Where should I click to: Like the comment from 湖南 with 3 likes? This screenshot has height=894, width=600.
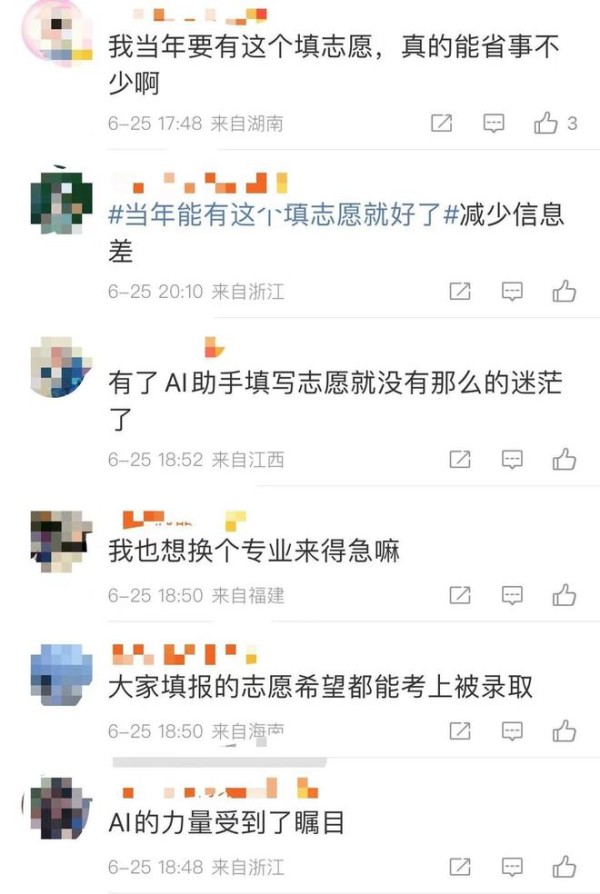[546, 123]
